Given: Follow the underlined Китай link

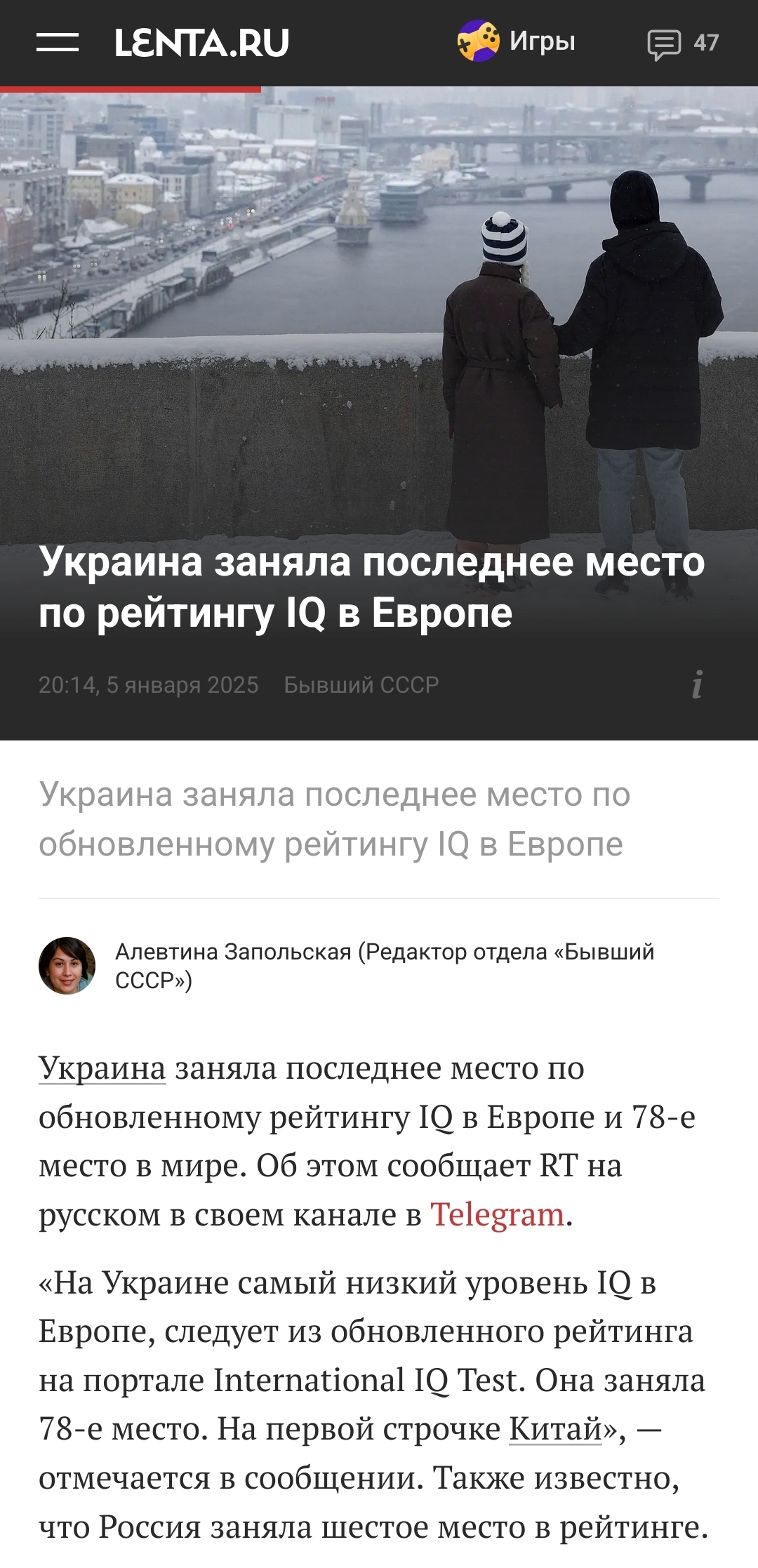Looking at the screenshot, I should tap(556, 1429).
